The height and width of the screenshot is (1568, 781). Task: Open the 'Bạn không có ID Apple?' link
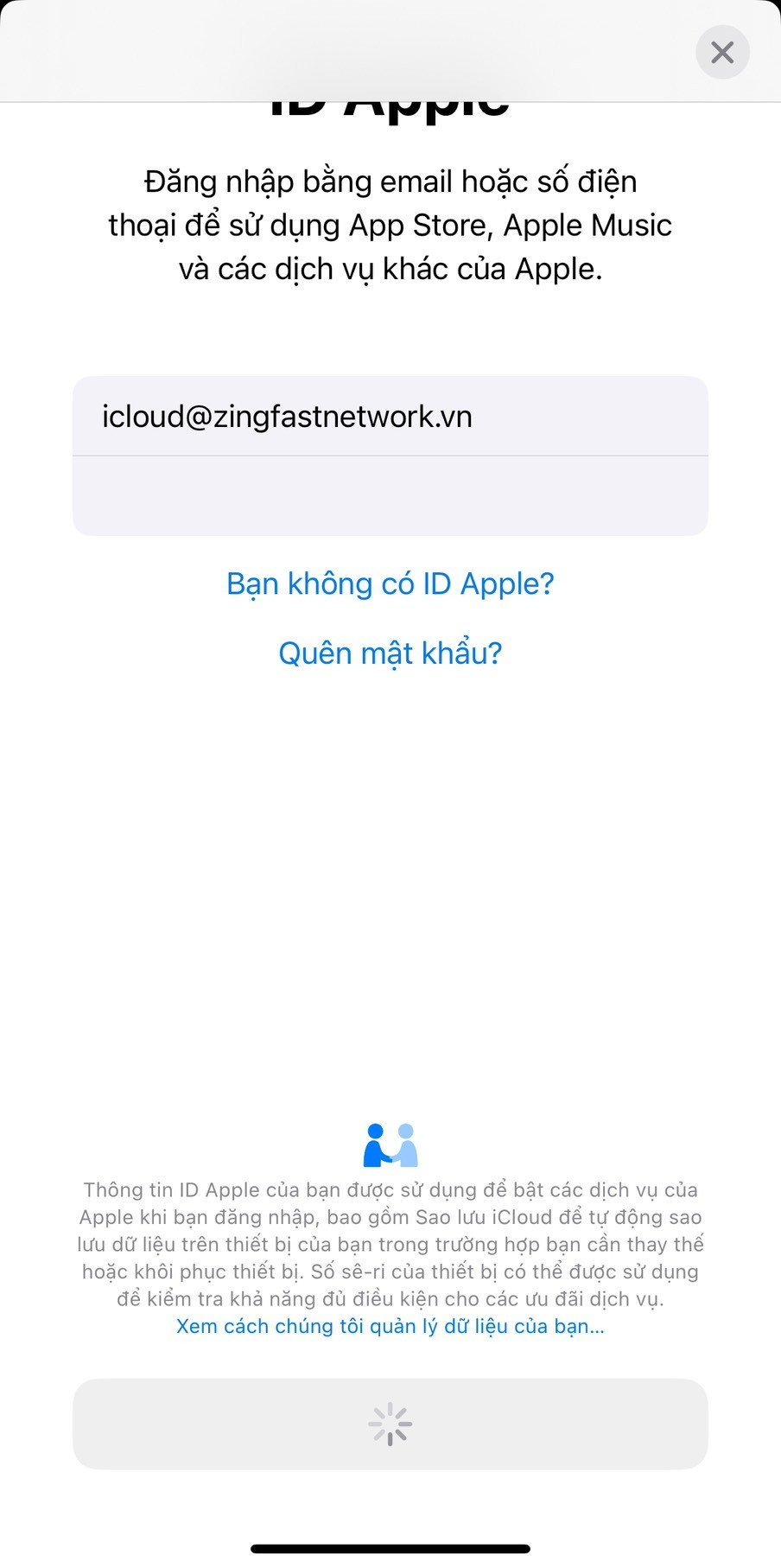coord(390,584)
